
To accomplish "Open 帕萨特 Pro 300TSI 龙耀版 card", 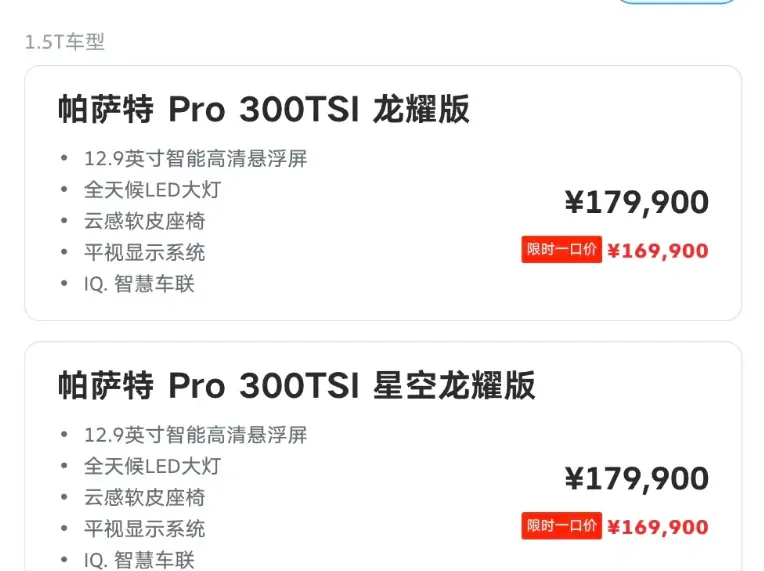I will point(382,193).
